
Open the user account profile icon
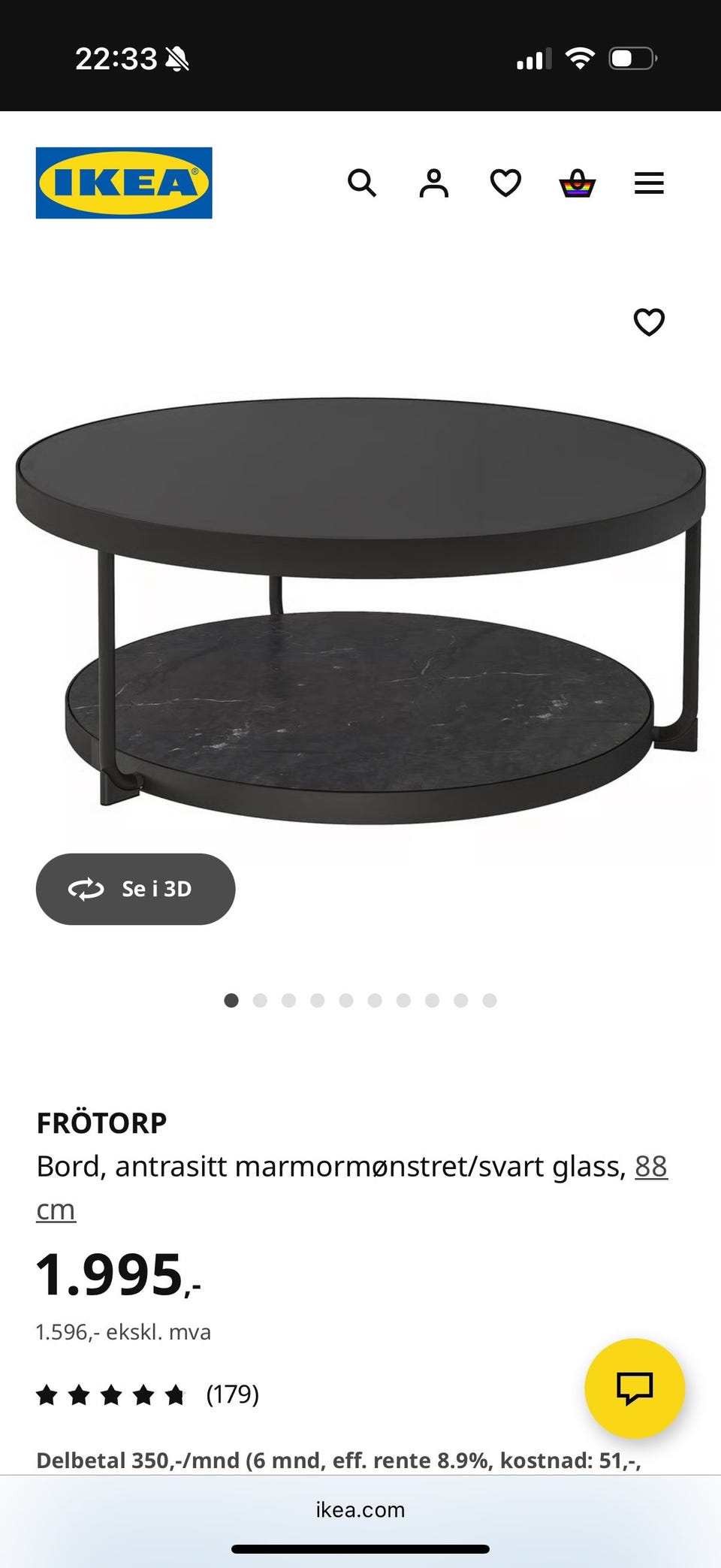(x=433, y=183)
